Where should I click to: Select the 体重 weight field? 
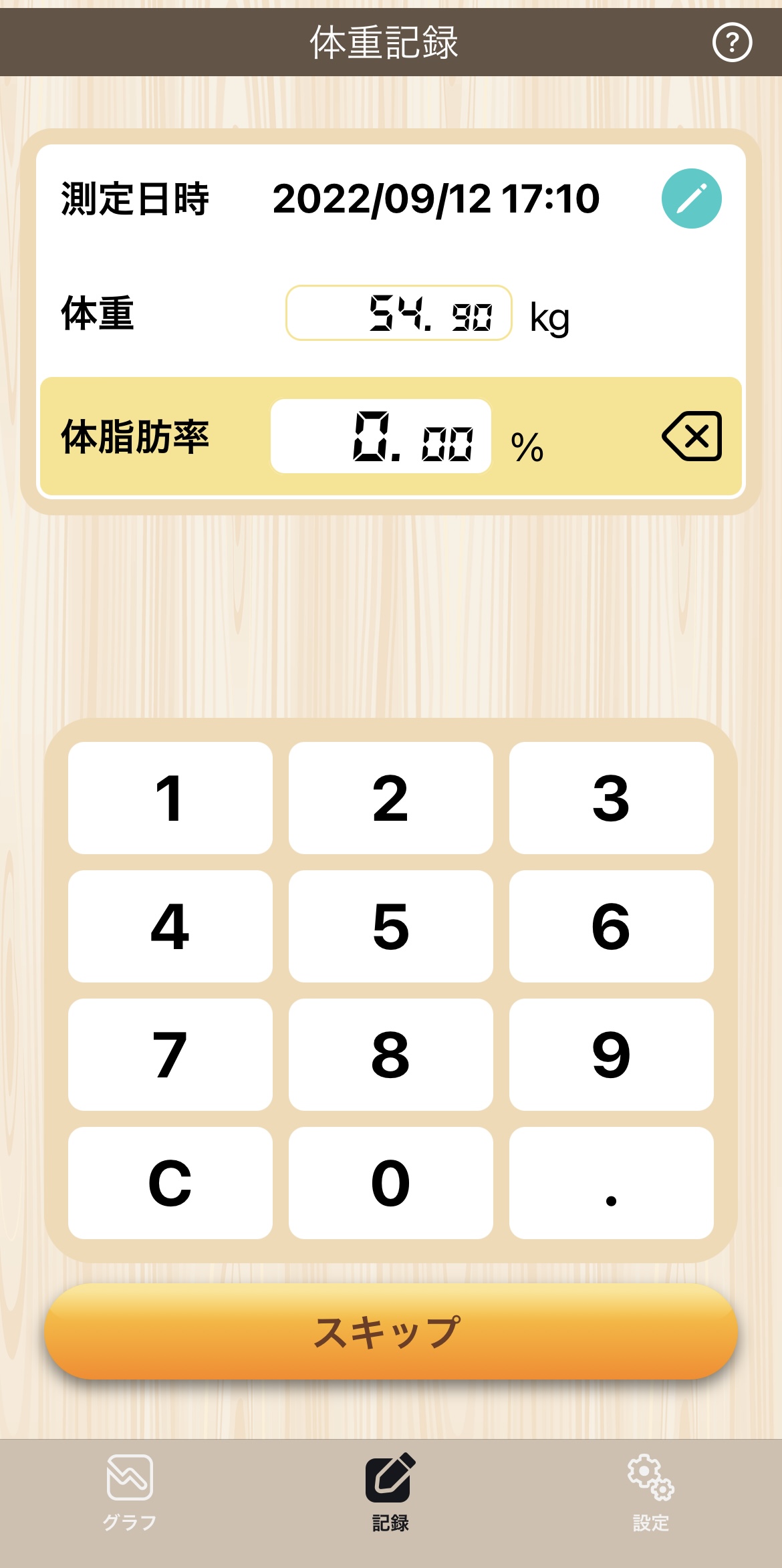click(x=399, y=313)
